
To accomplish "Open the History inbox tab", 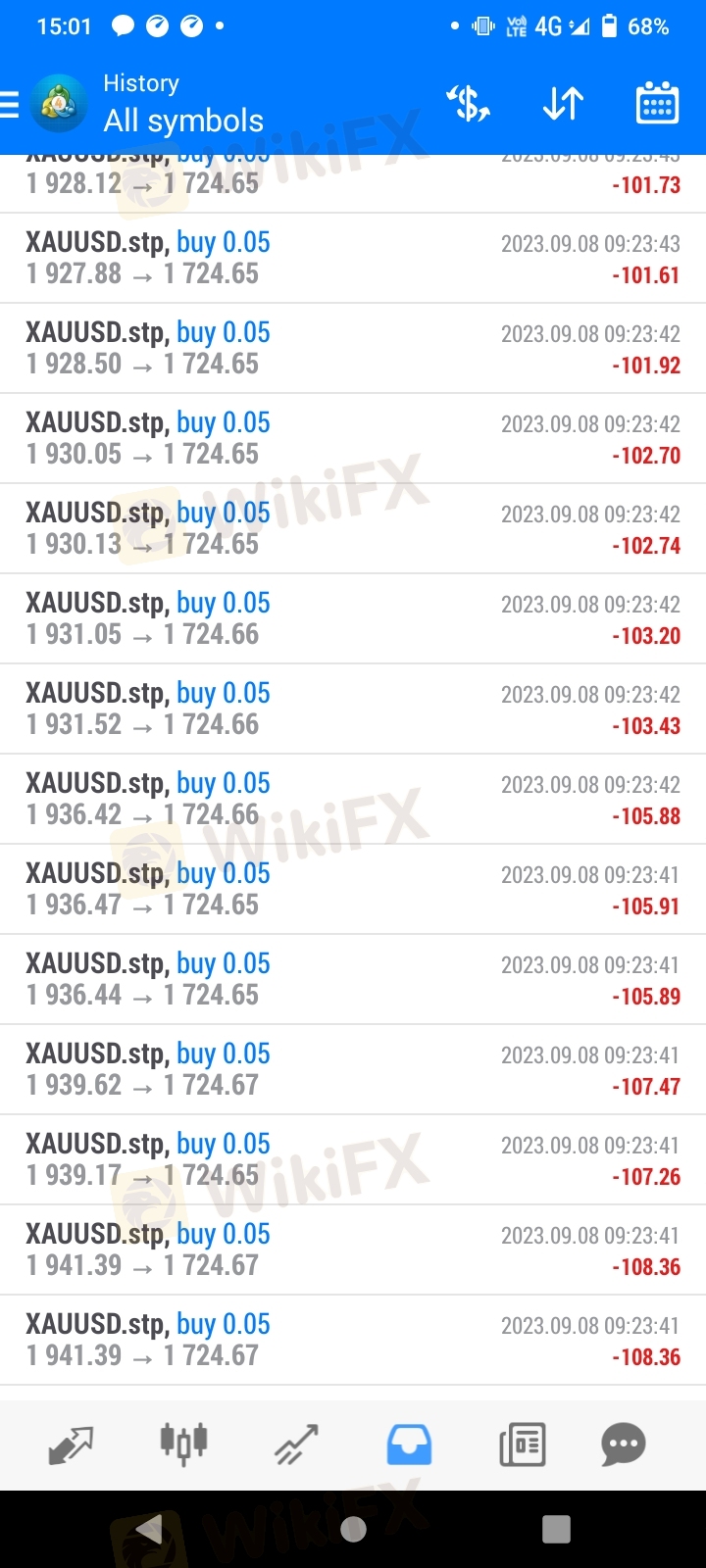I will click(409, 1445).
